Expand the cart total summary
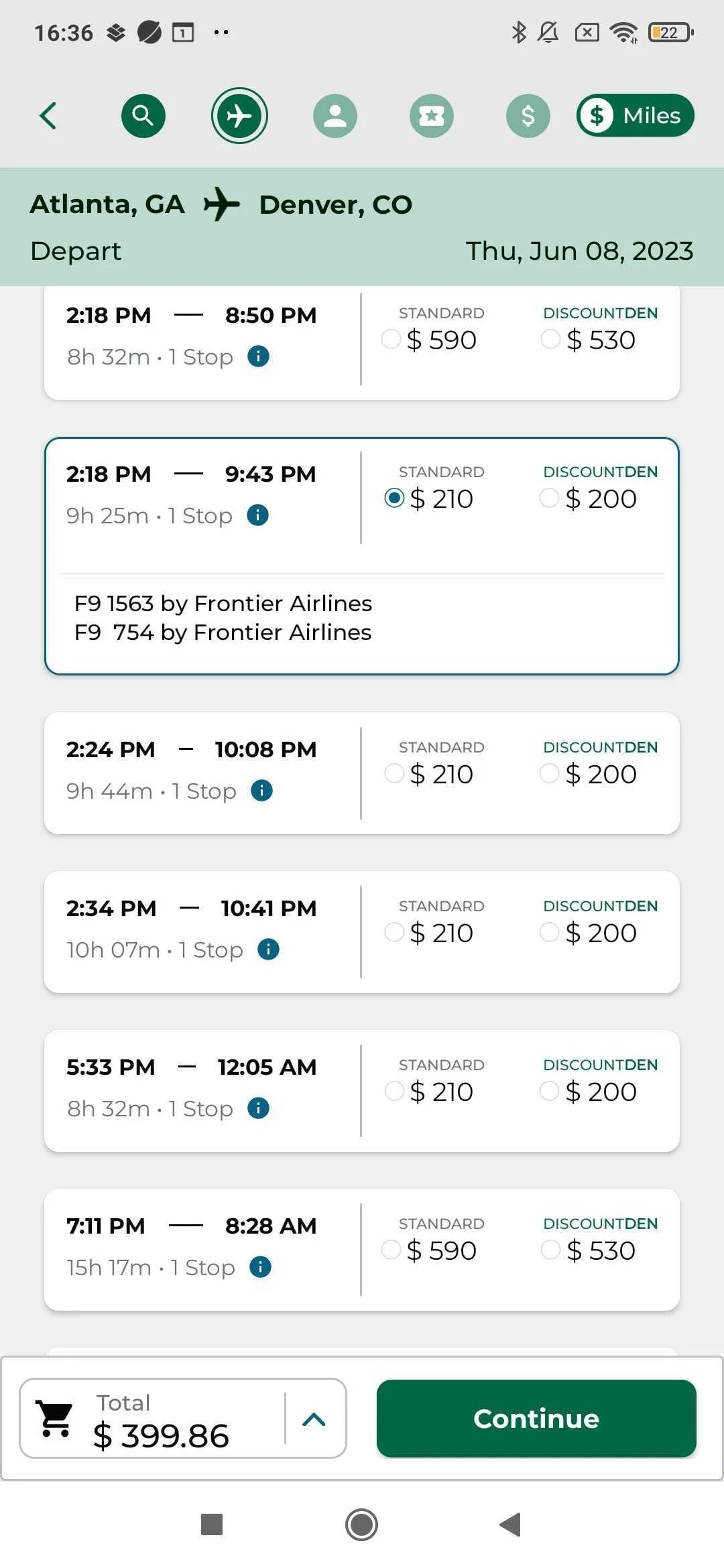Screen dimensions: 724x1568 coord(312,1418)
